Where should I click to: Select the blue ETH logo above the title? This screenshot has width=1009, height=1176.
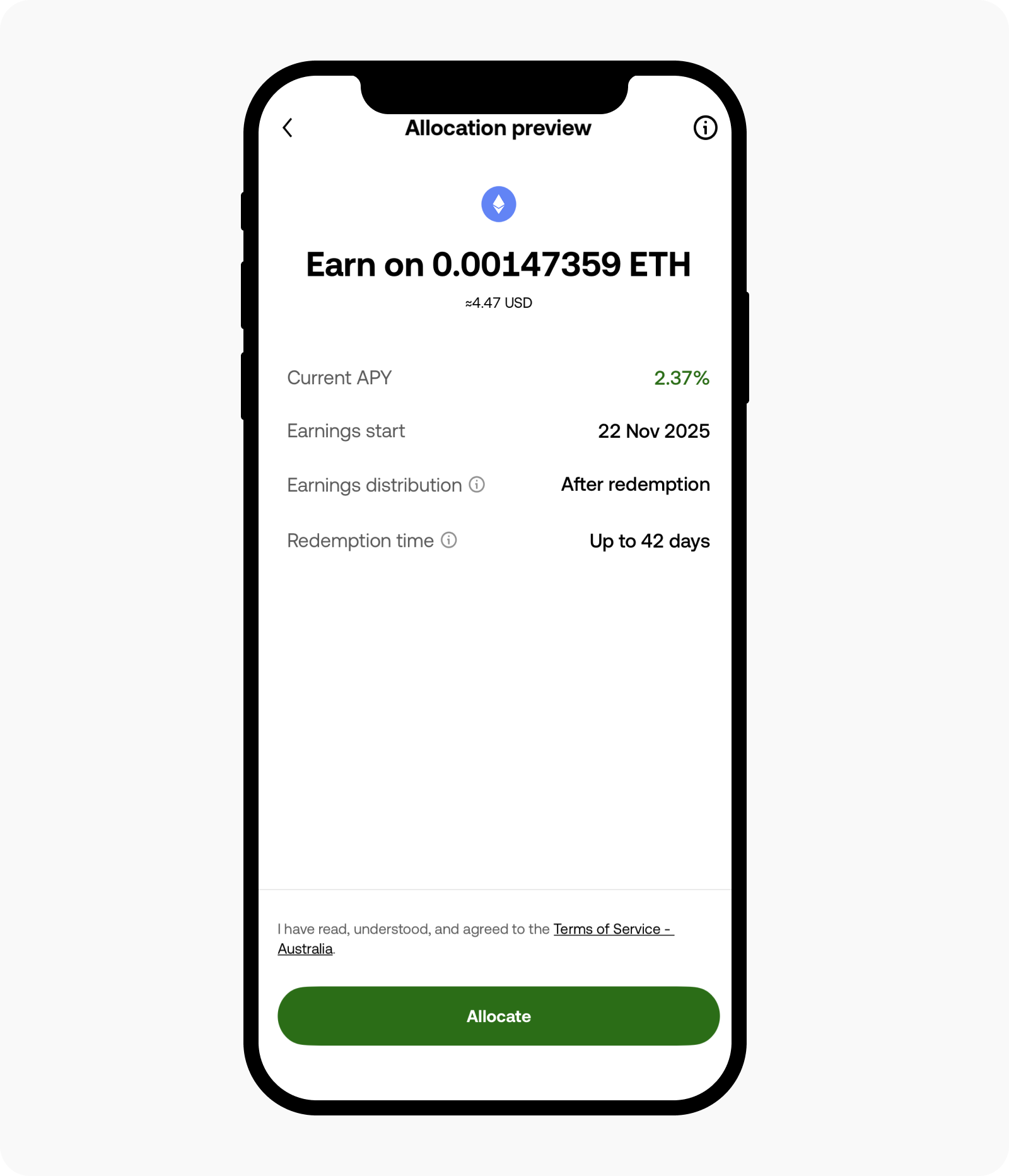pyautogui.click(x=498, y=203)
